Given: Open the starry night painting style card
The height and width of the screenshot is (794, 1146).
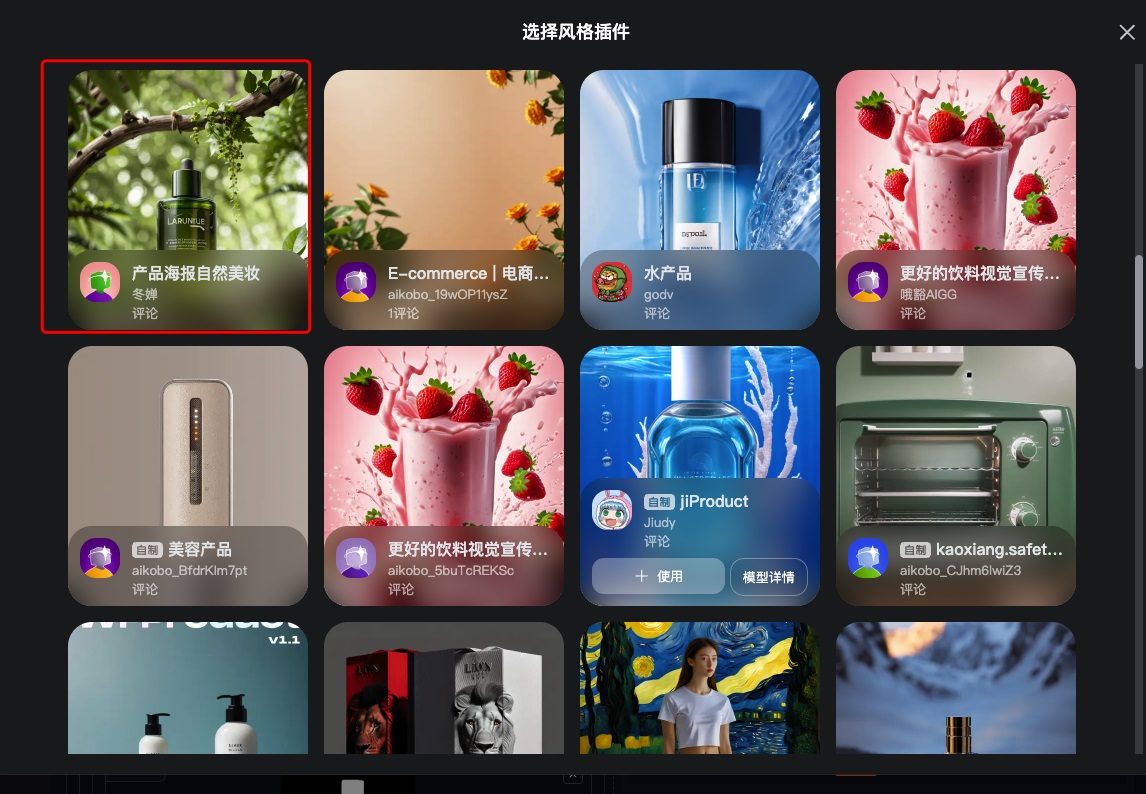Looking at the screenshot, I should pyautogui.click(x=700, y=688).
